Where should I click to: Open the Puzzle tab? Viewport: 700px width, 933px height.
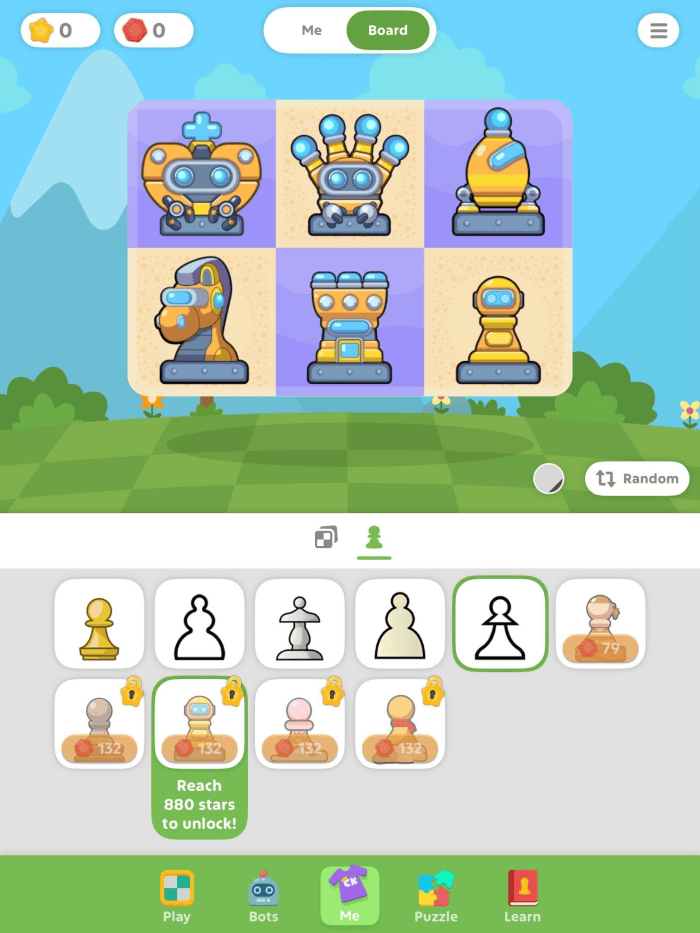(x=436, y=895)
